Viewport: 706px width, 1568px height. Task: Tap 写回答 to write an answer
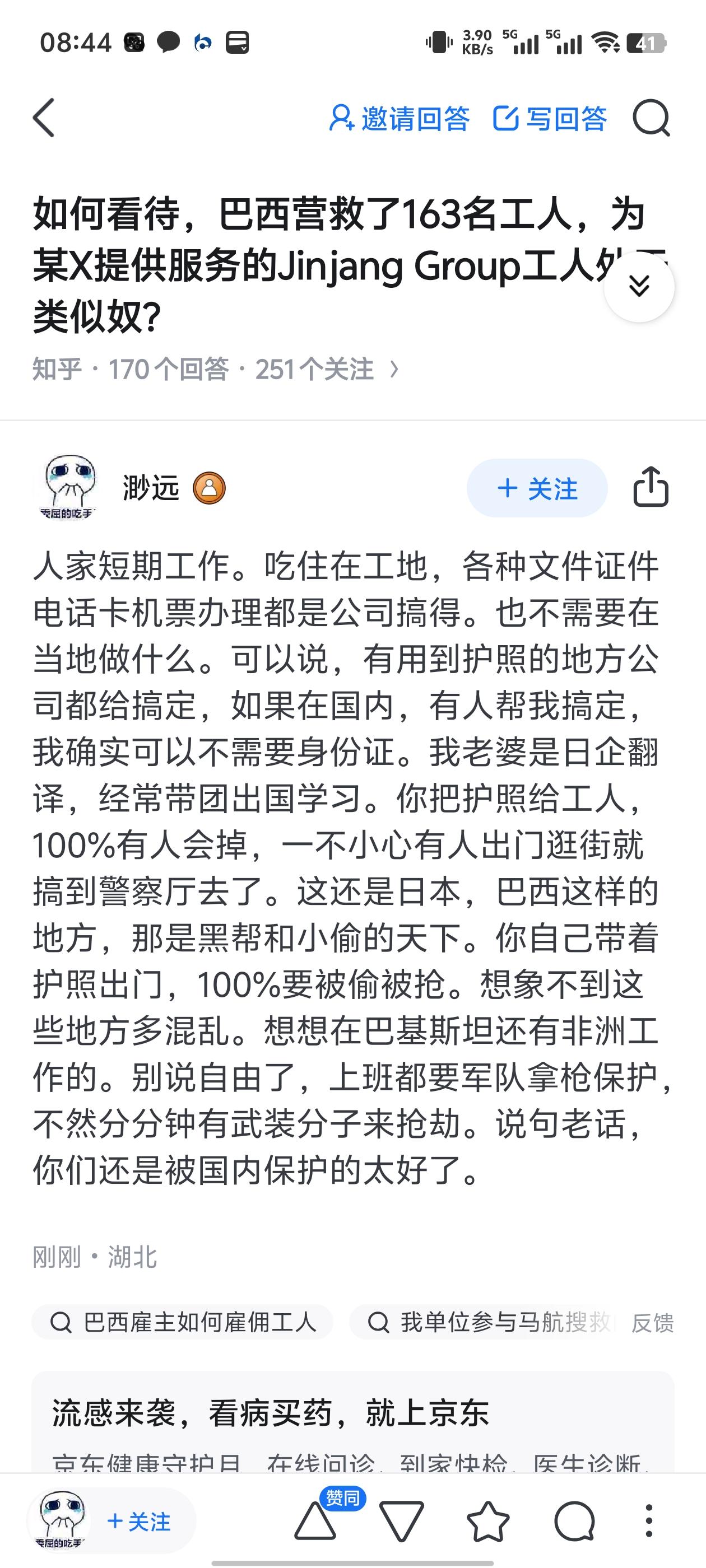click(x=550, y=118)
